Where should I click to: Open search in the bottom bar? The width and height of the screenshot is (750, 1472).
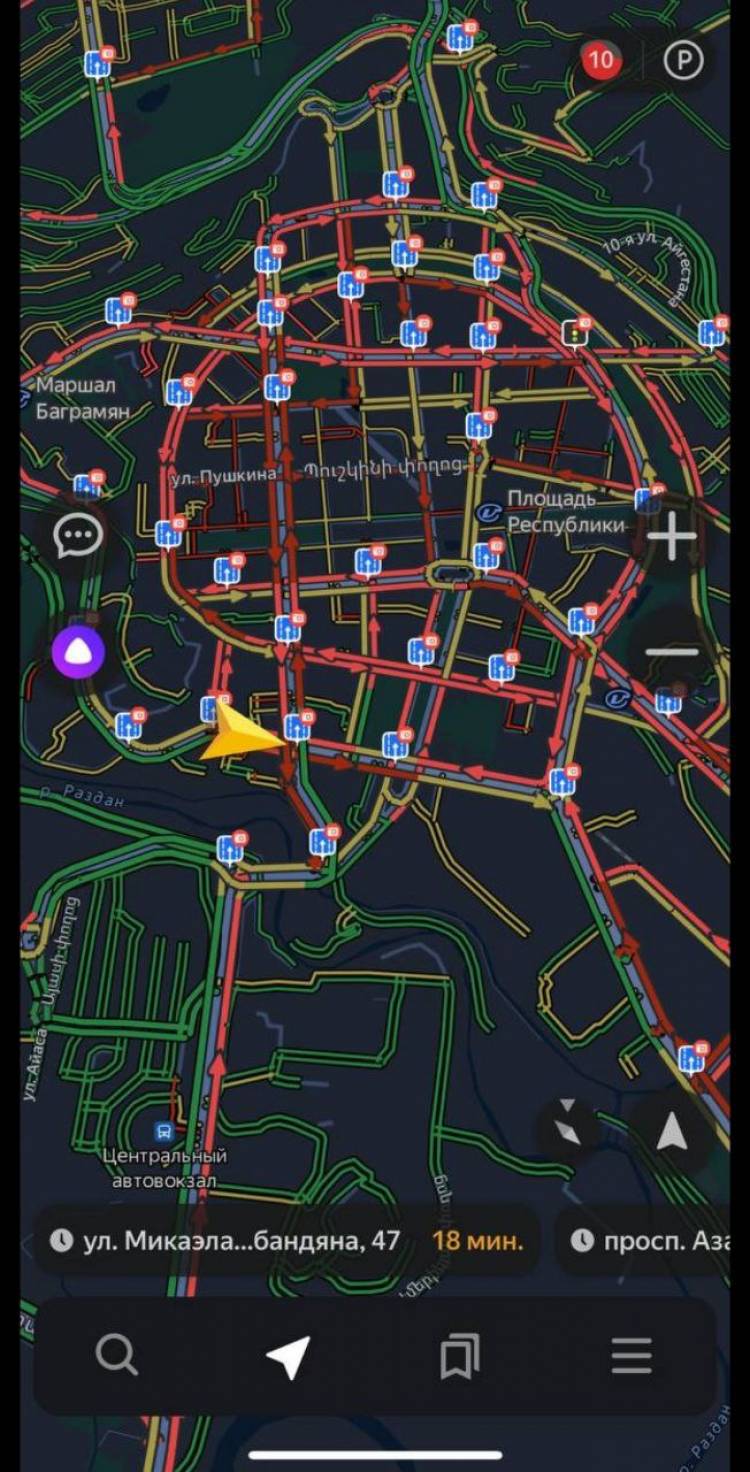pos(116,1357)
